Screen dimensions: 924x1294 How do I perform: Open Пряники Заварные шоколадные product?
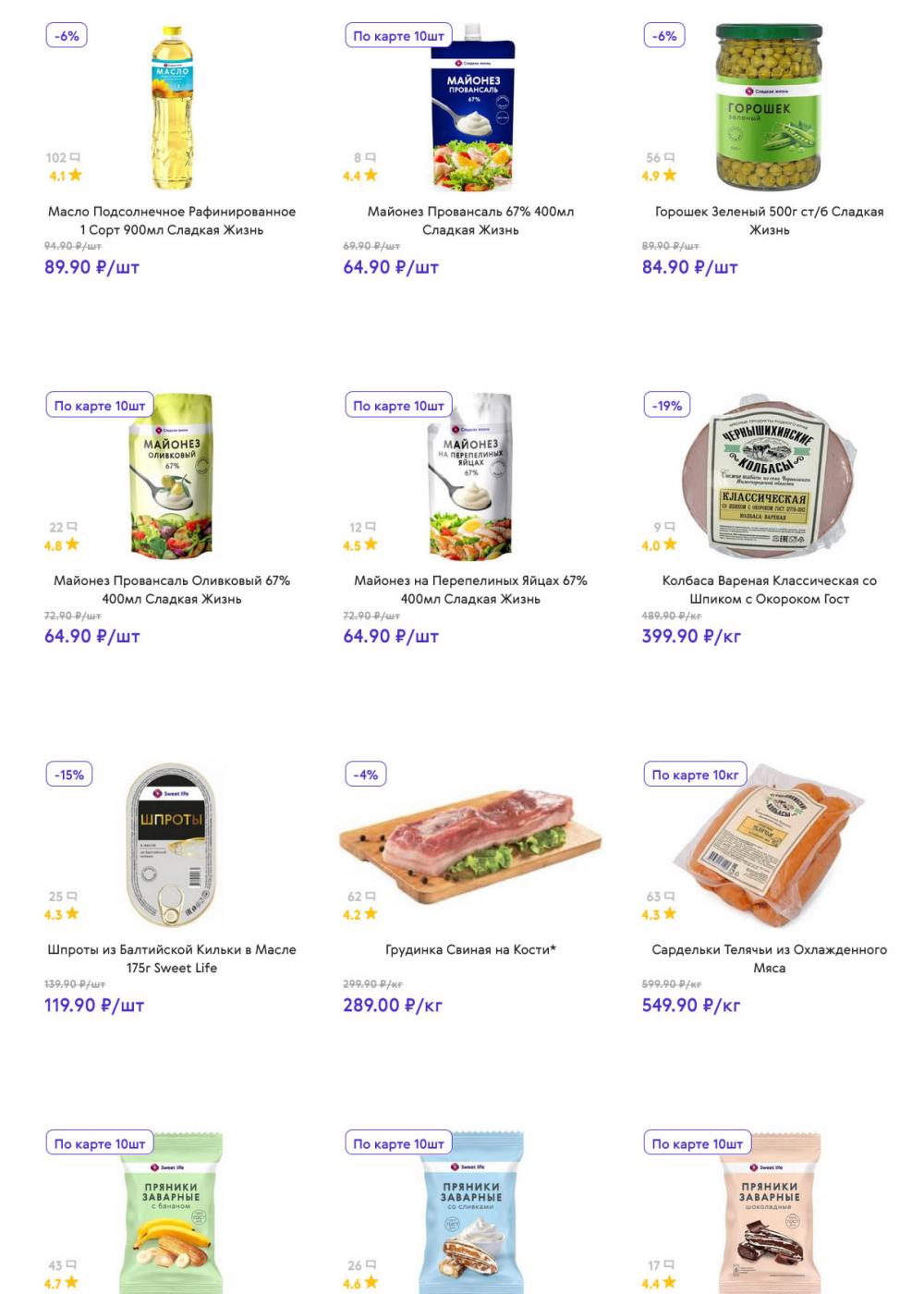point(769,1211)
